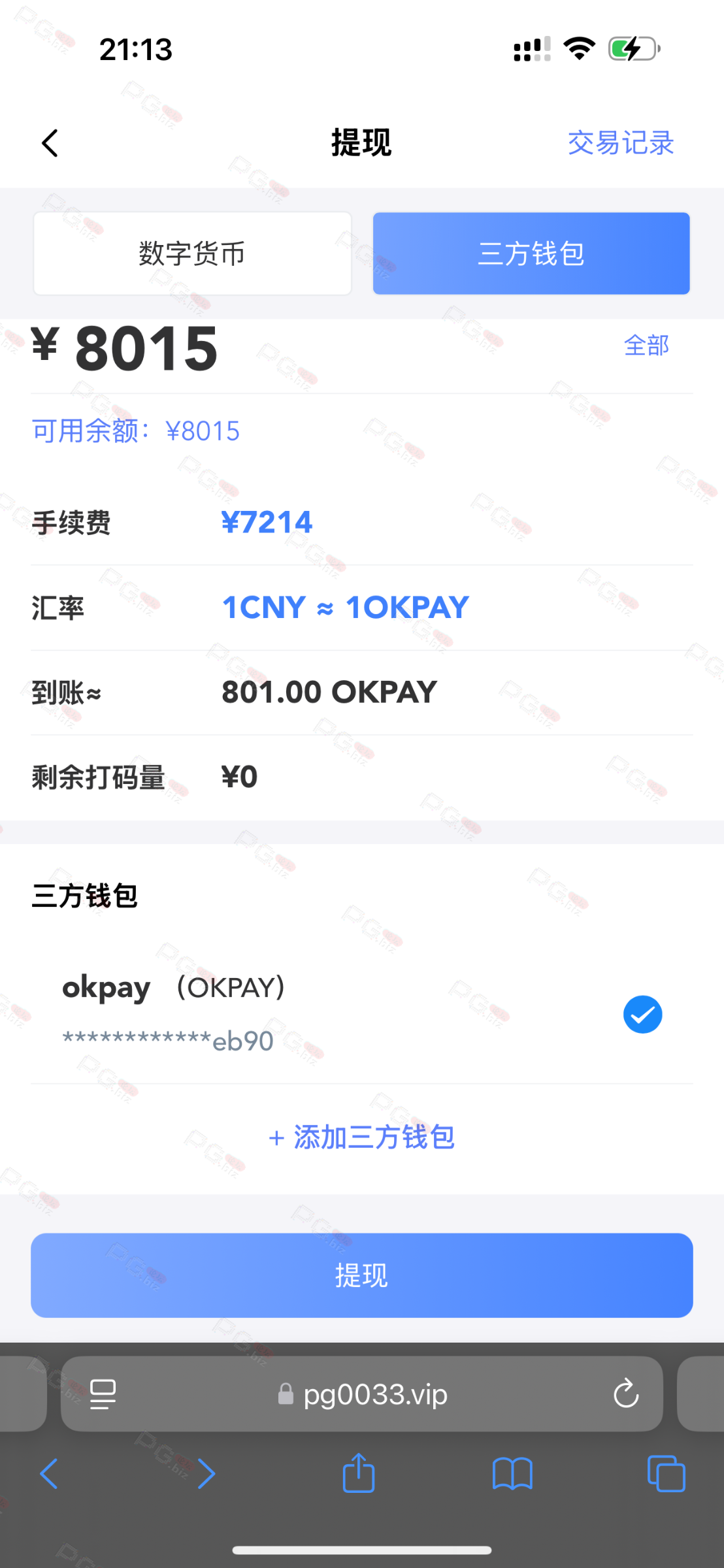Image resolution: width=724 pixels, height=1568 pixels.
Task: Go forward in Safari toolbar
Action: pyautogui.click(x=206, y=1474)
